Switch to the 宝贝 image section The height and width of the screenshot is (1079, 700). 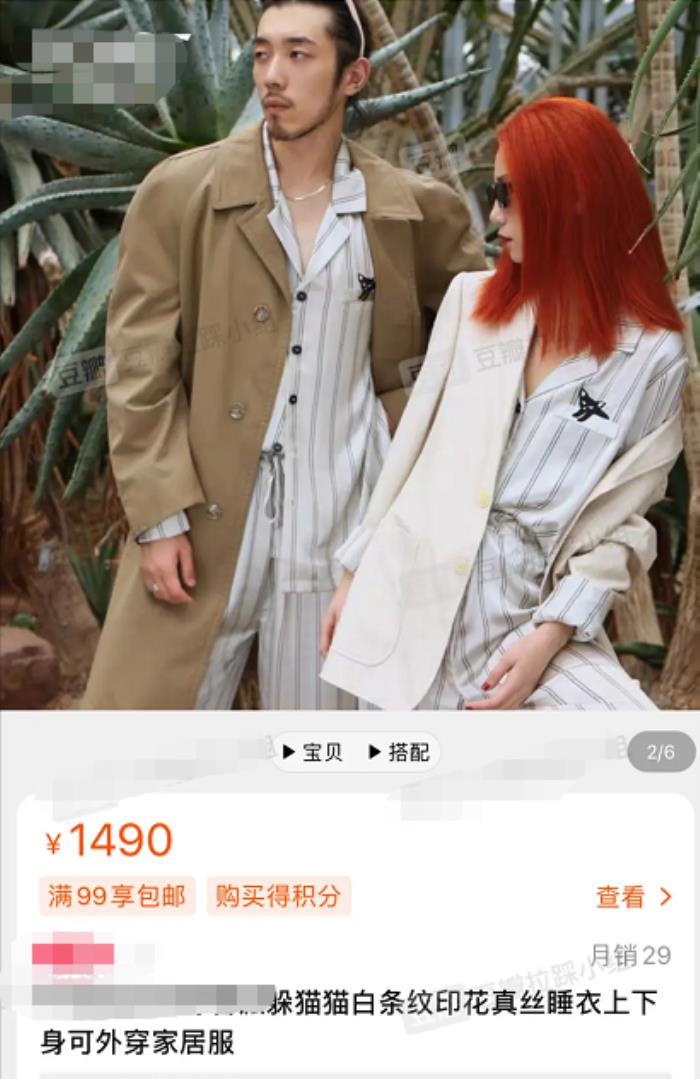(313, 753)
